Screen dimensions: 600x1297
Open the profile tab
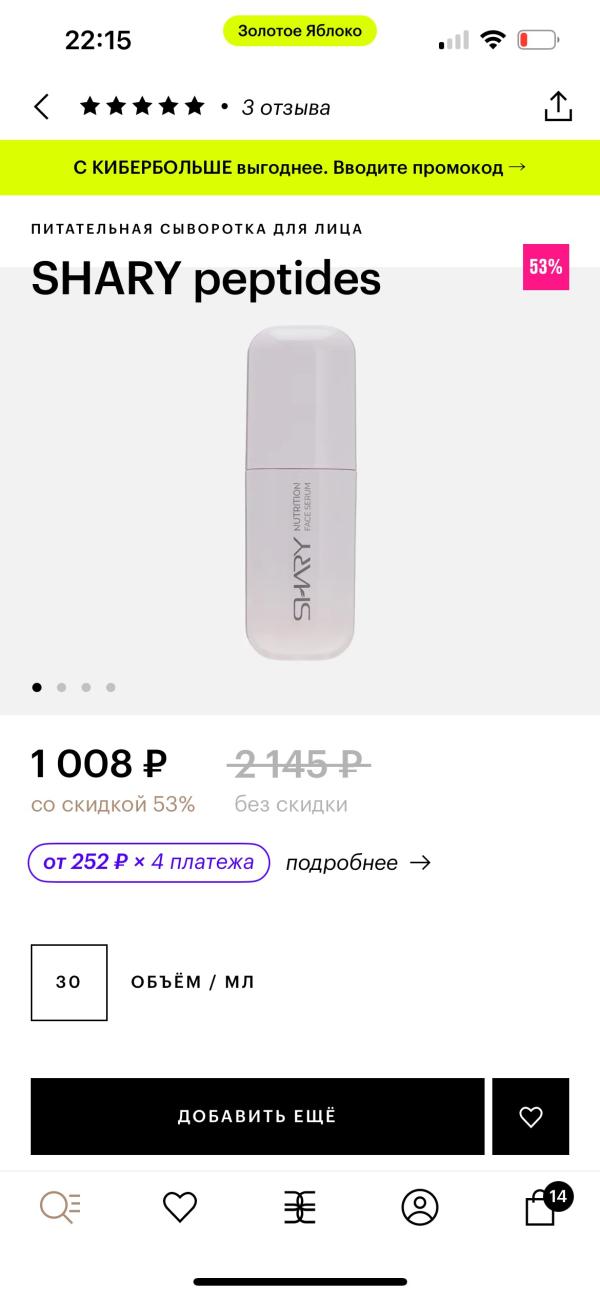(420, 1207)
